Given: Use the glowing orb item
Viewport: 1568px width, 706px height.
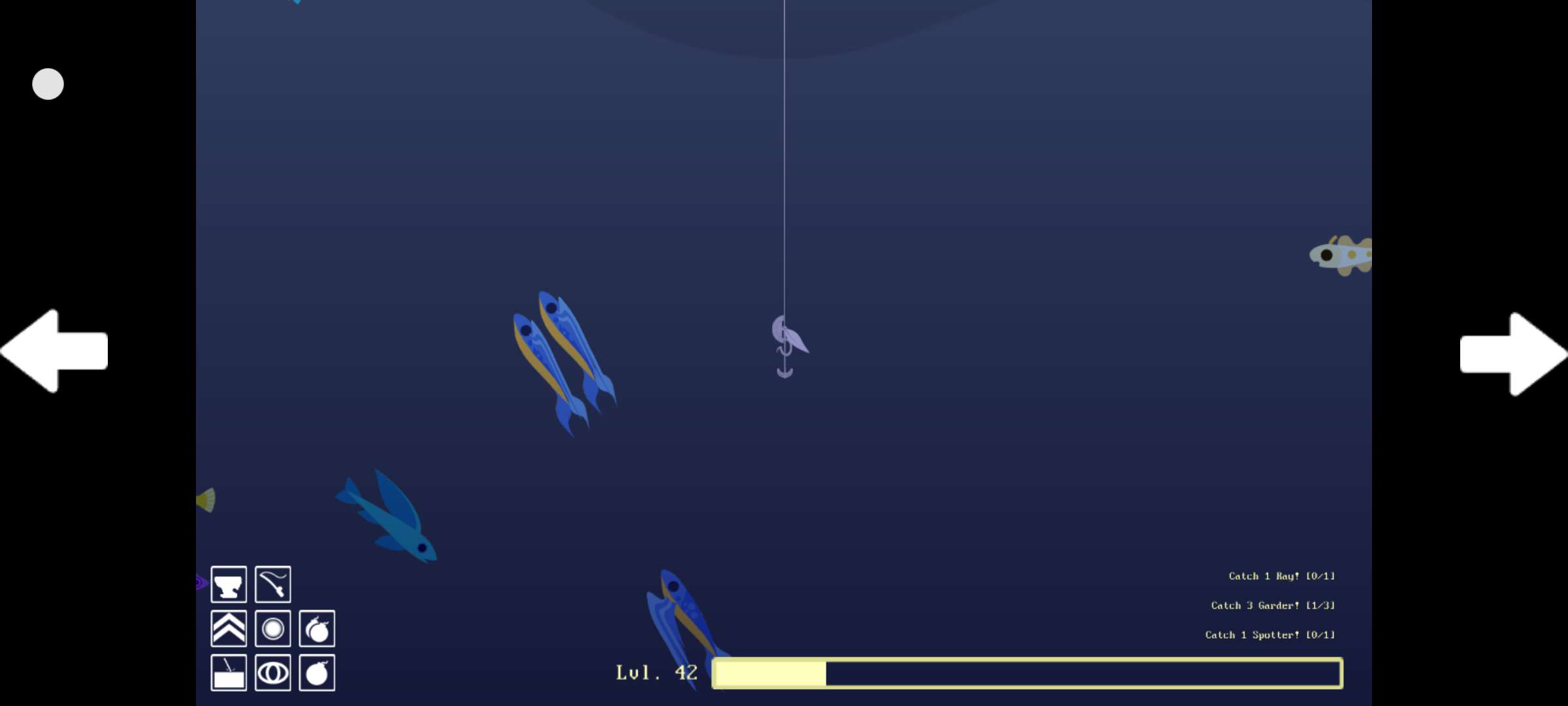Looking at the screenshot, I should tap(272, 628).
